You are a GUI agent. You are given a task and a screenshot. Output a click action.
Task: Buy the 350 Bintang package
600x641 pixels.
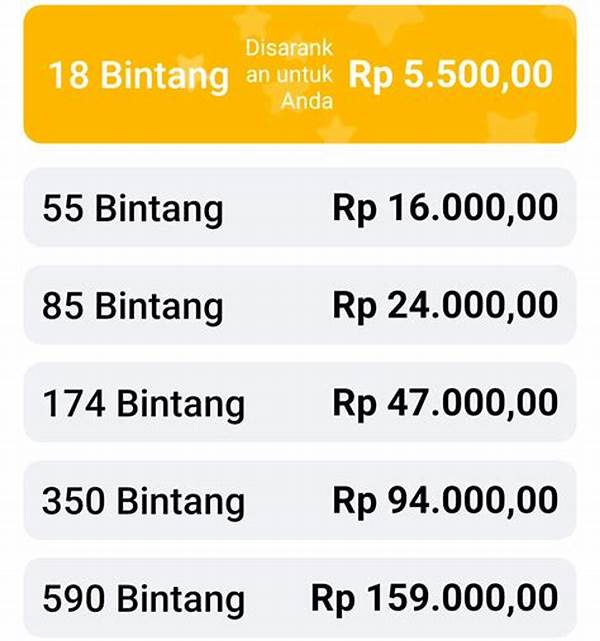(x=299, y=500)
